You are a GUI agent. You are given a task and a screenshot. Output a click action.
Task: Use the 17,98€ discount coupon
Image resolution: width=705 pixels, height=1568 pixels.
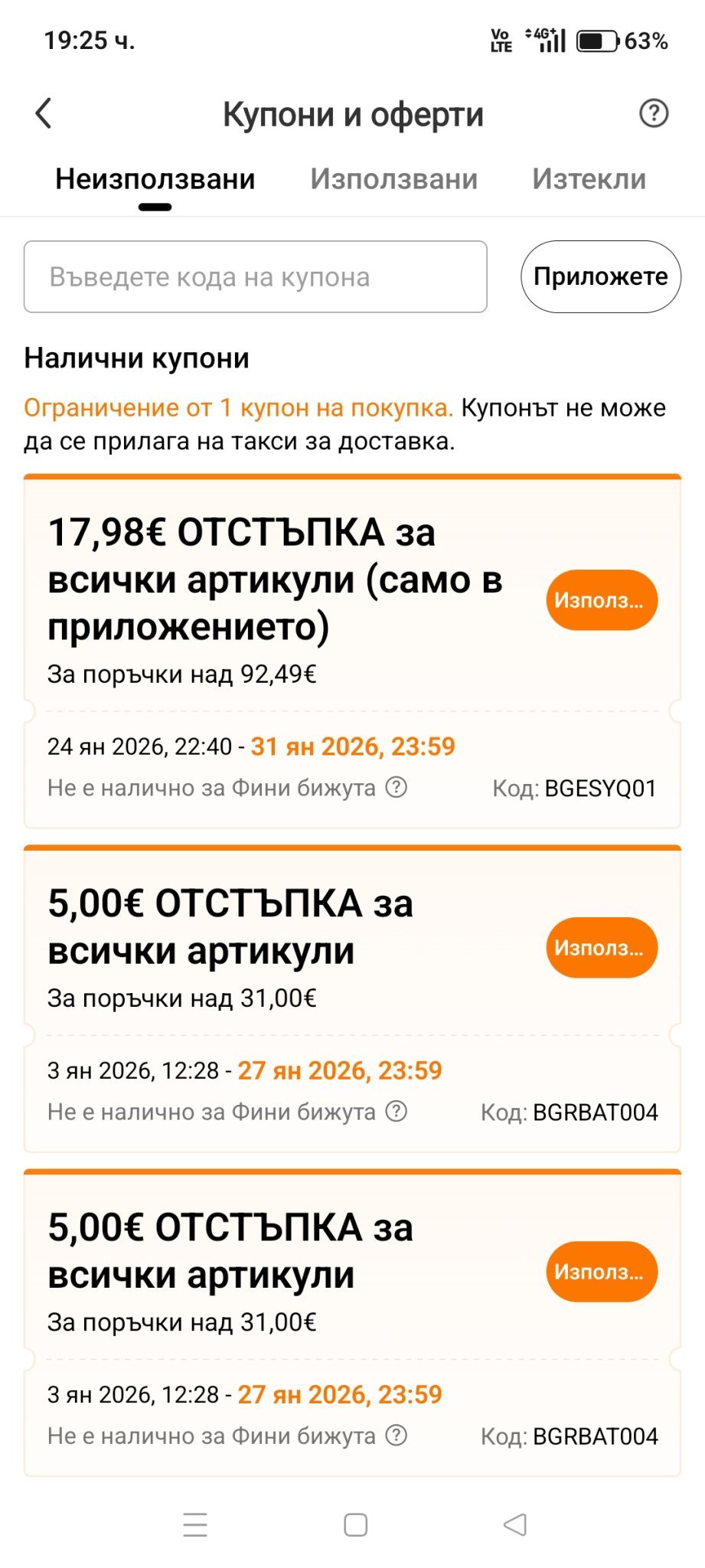(601, 600)
